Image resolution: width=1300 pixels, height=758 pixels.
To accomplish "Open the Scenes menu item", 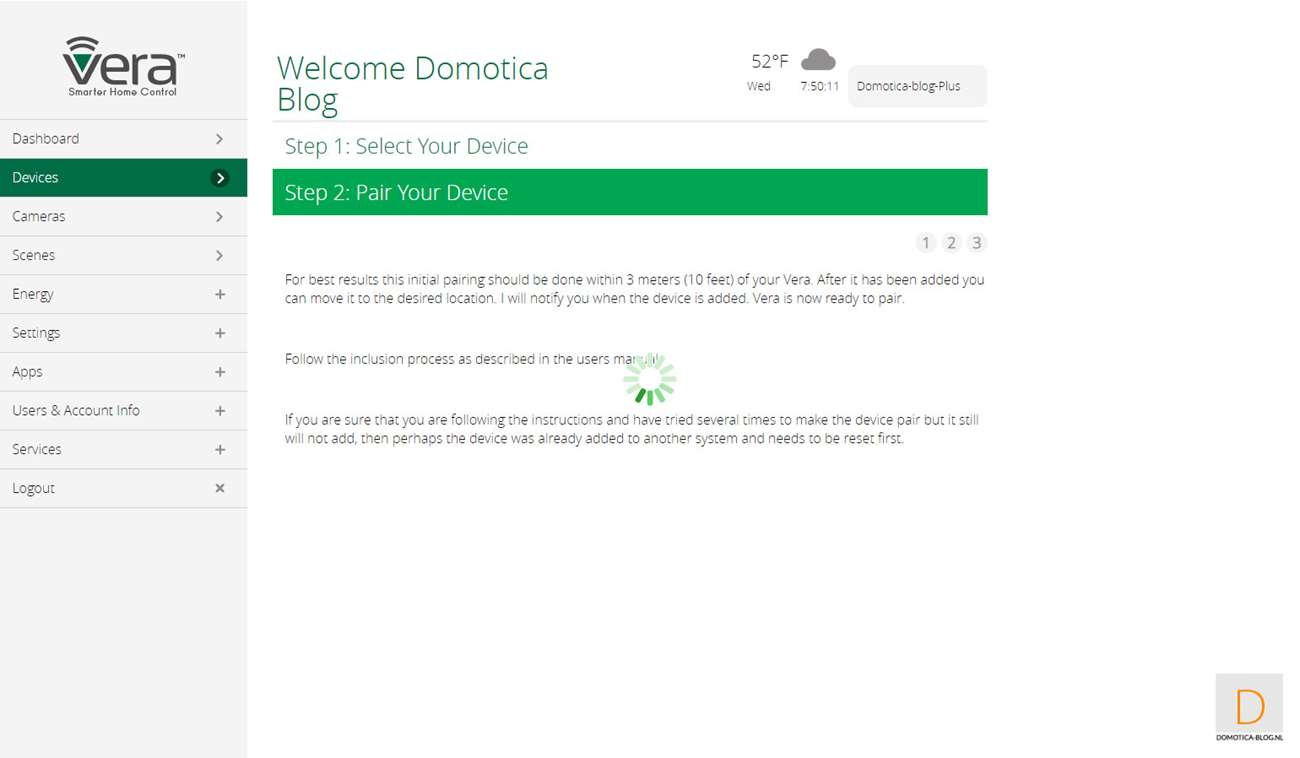I will 123,256.
